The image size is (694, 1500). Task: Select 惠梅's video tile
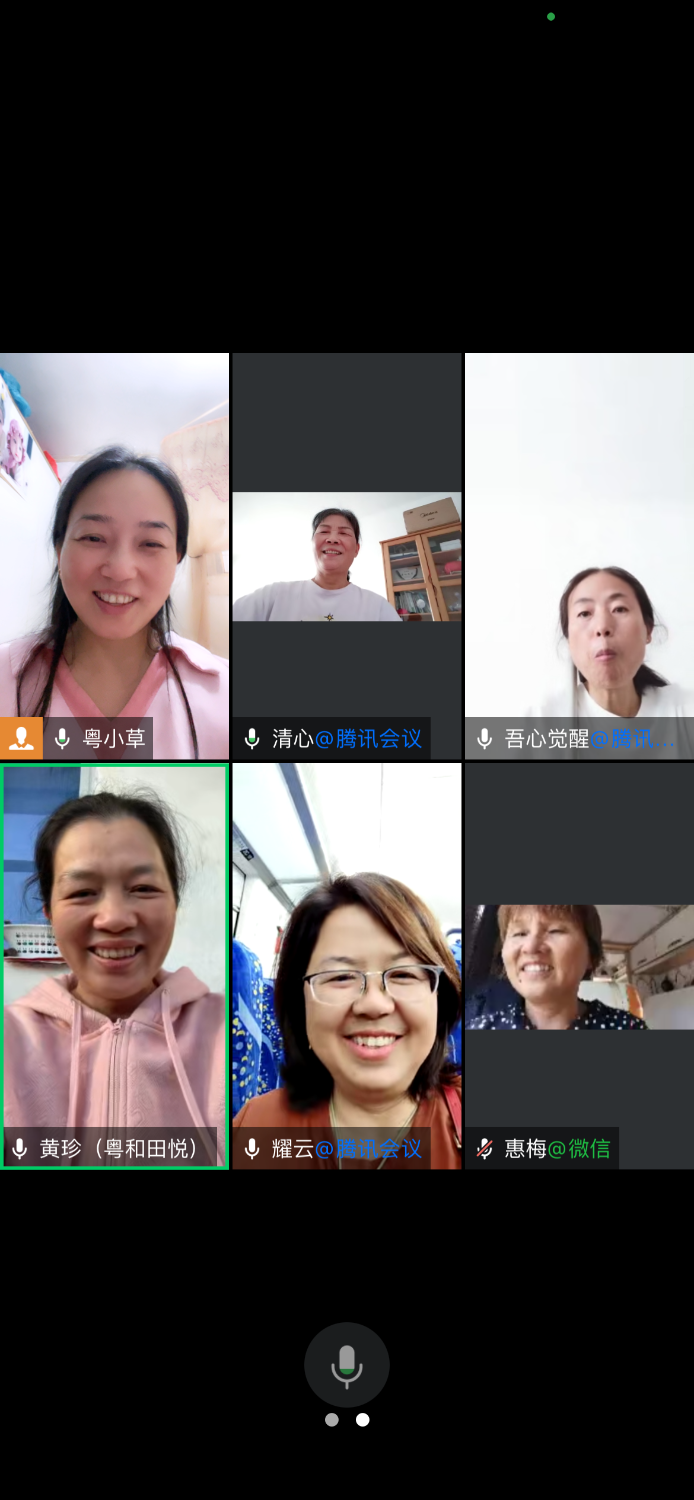579,966
